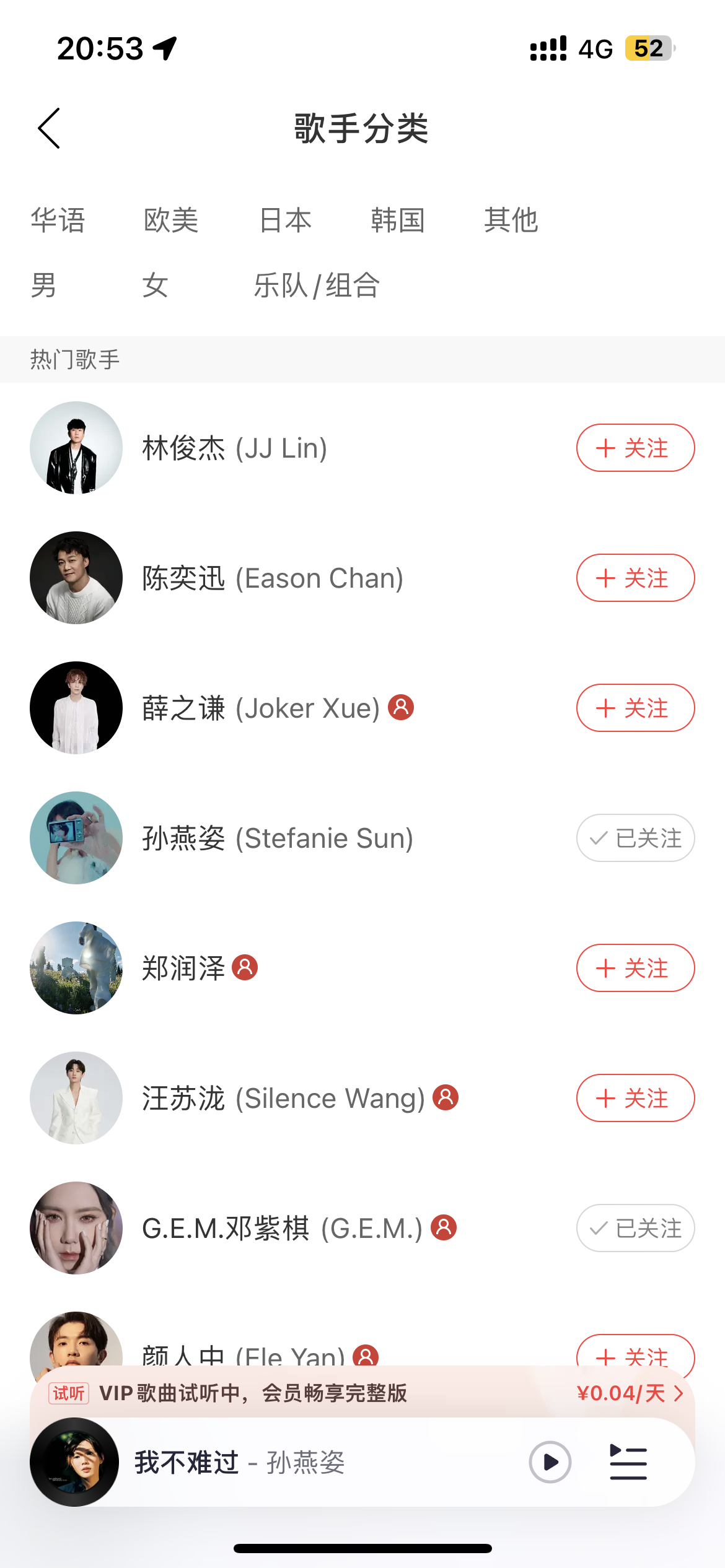
Task: Play the song 我不难过
Action: (x=550, y=1462)
